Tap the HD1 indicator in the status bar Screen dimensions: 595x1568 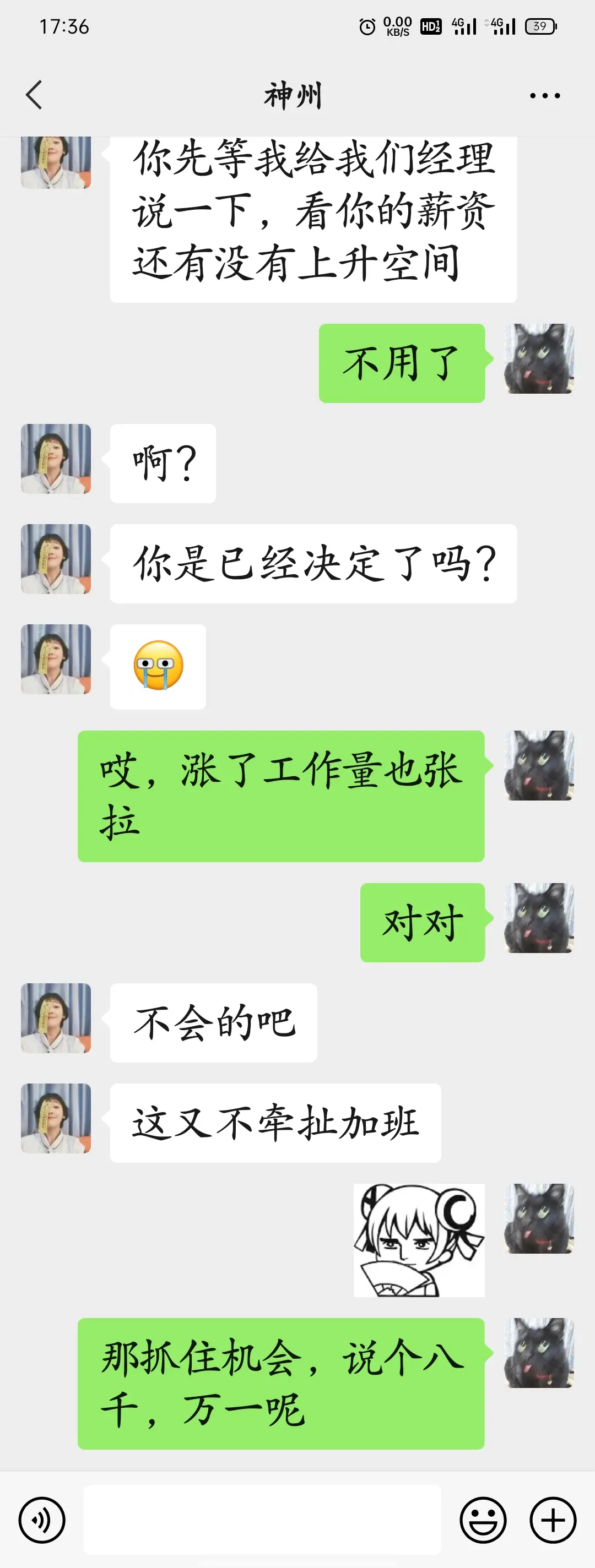pos(430,26)
